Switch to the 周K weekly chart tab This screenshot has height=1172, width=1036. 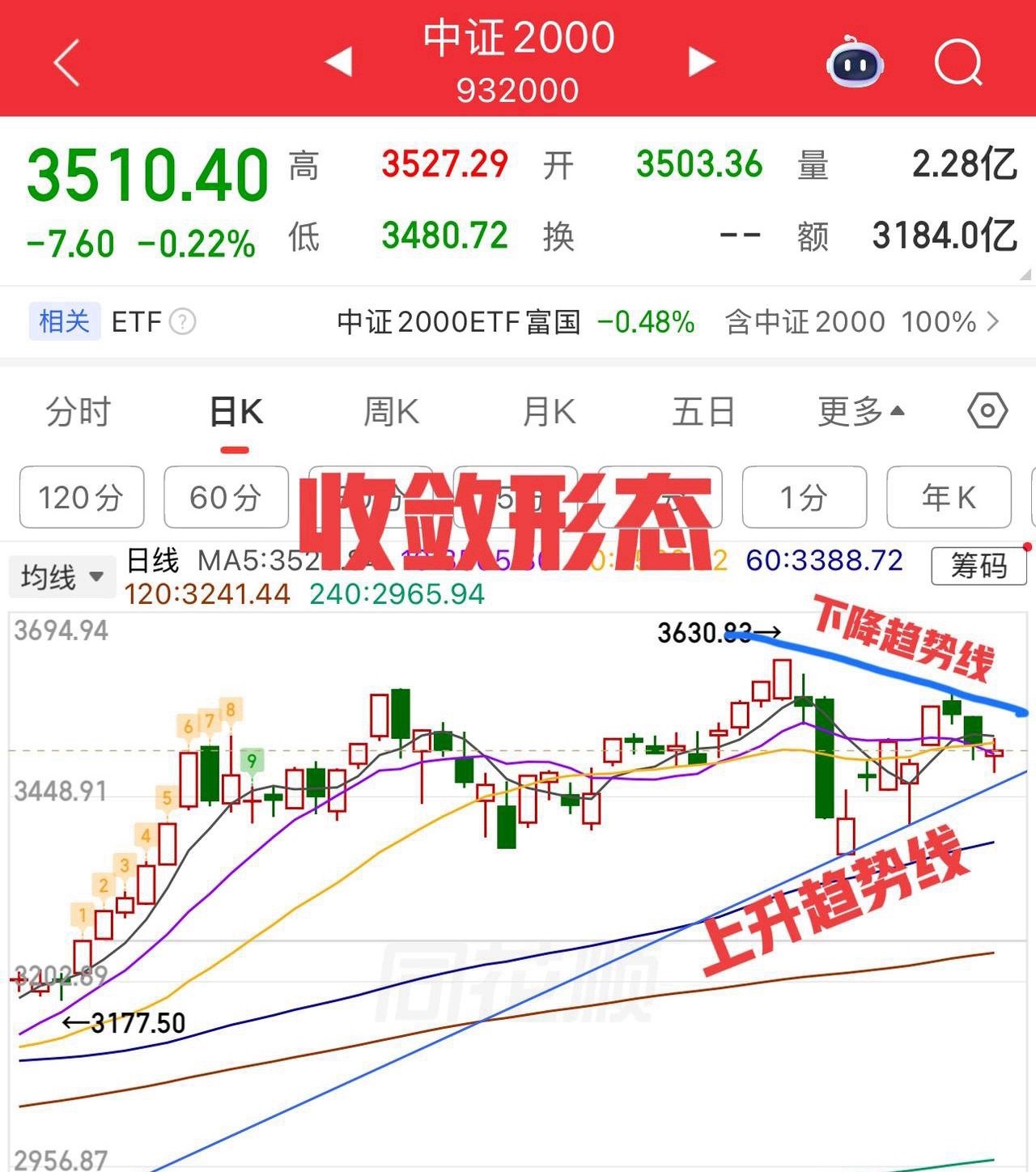click(391, 411)
